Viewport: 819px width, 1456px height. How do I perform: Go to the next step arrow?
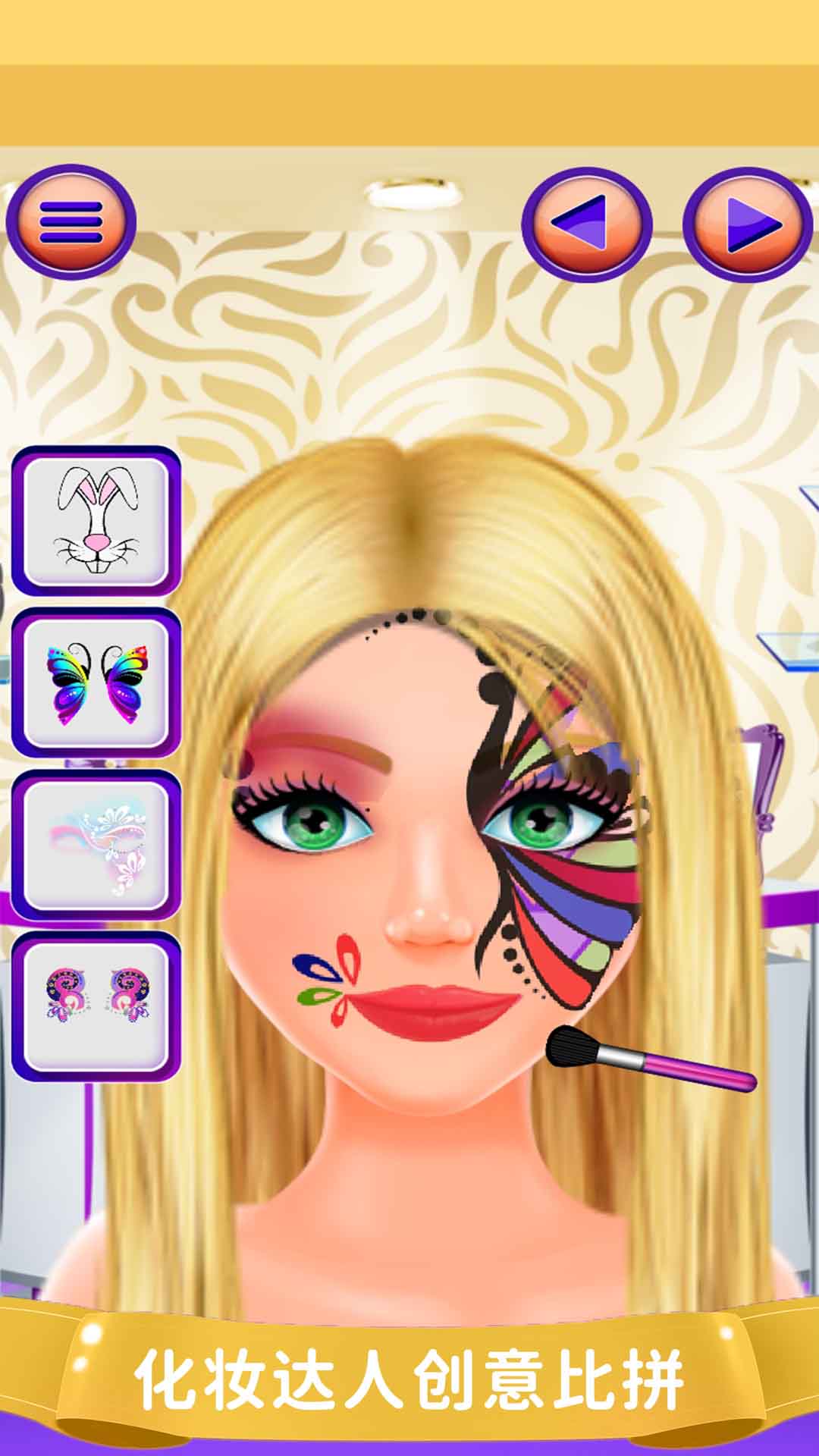pos(748,223)
